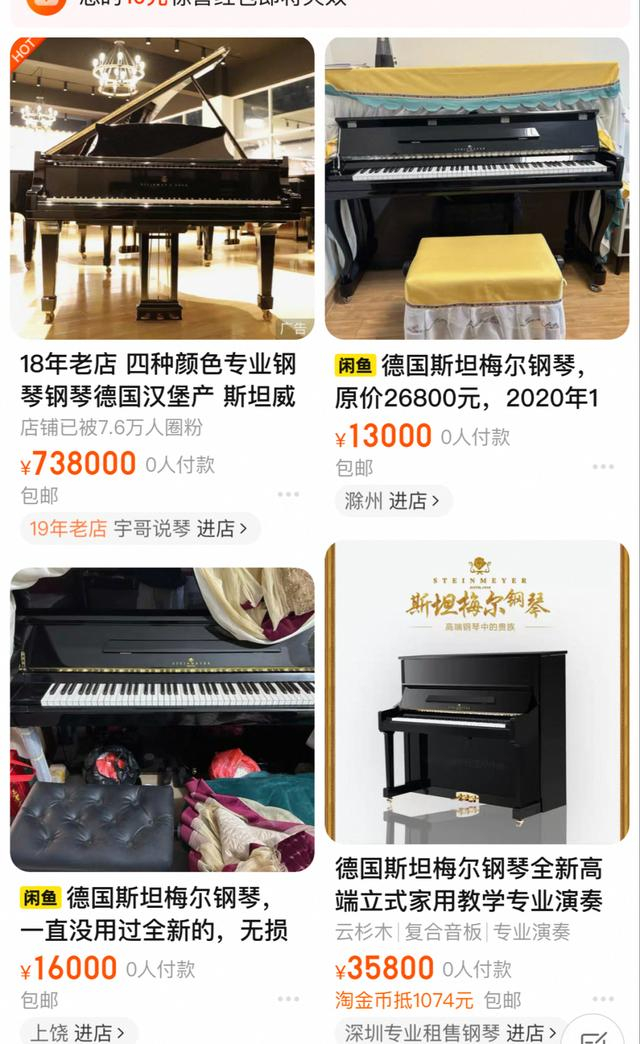Open the ¥738000 grand piano listing
The image size is (640, 1044).
coord(162,190)
